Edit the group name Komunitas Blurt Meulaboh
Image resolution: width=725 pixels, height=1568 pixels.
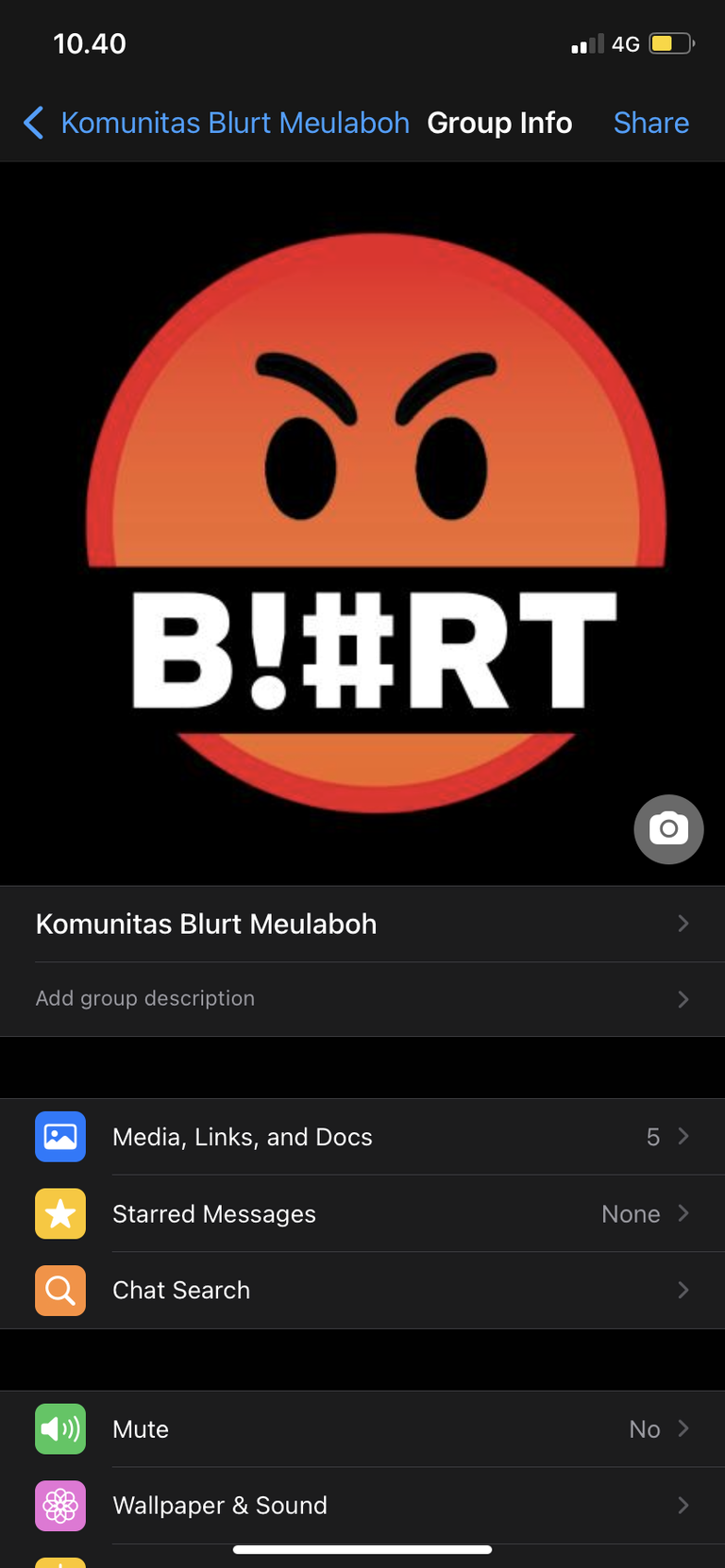pos(362,924)
